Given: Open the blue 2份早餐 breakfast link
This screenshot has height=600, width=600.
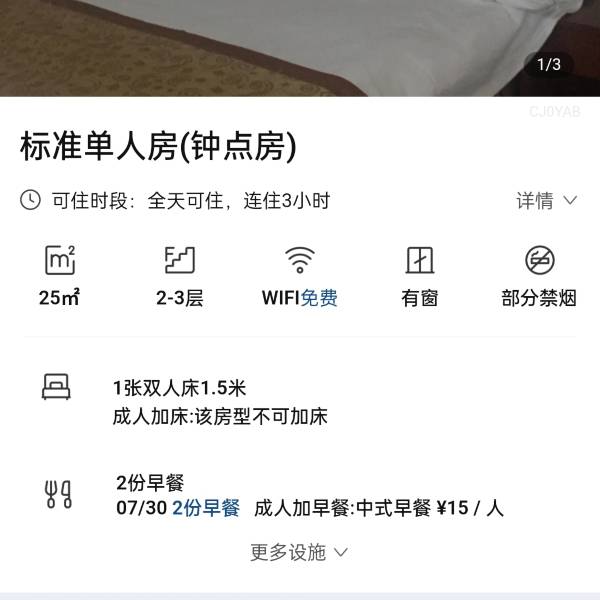Looking at the screenshot, I should tap(206, 508).
